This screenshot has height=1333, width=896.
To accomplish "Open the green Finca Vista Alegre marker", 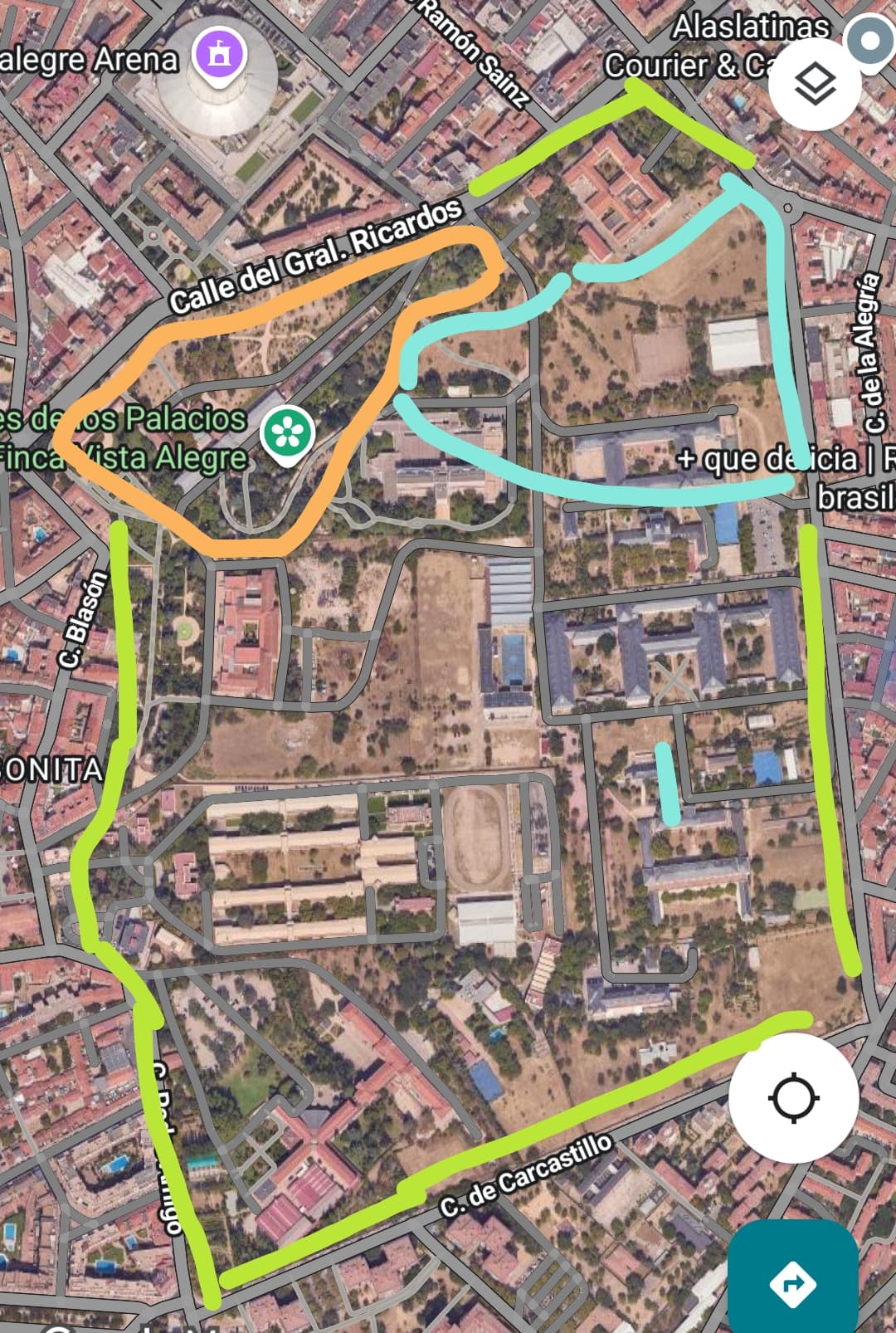I will coord(287,434).
